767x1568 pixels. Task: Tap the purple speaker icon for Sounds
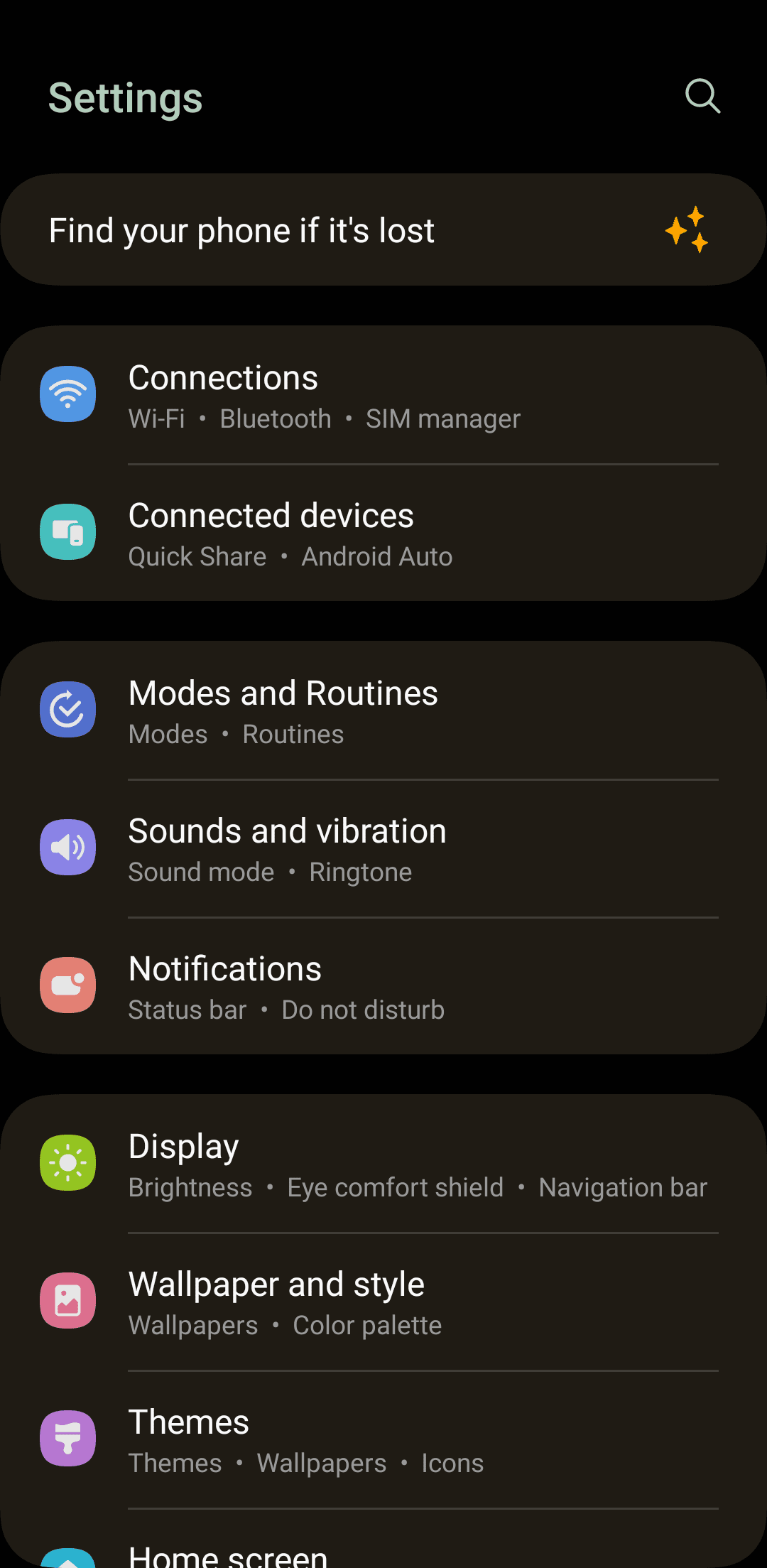click(x=67, y=847)
